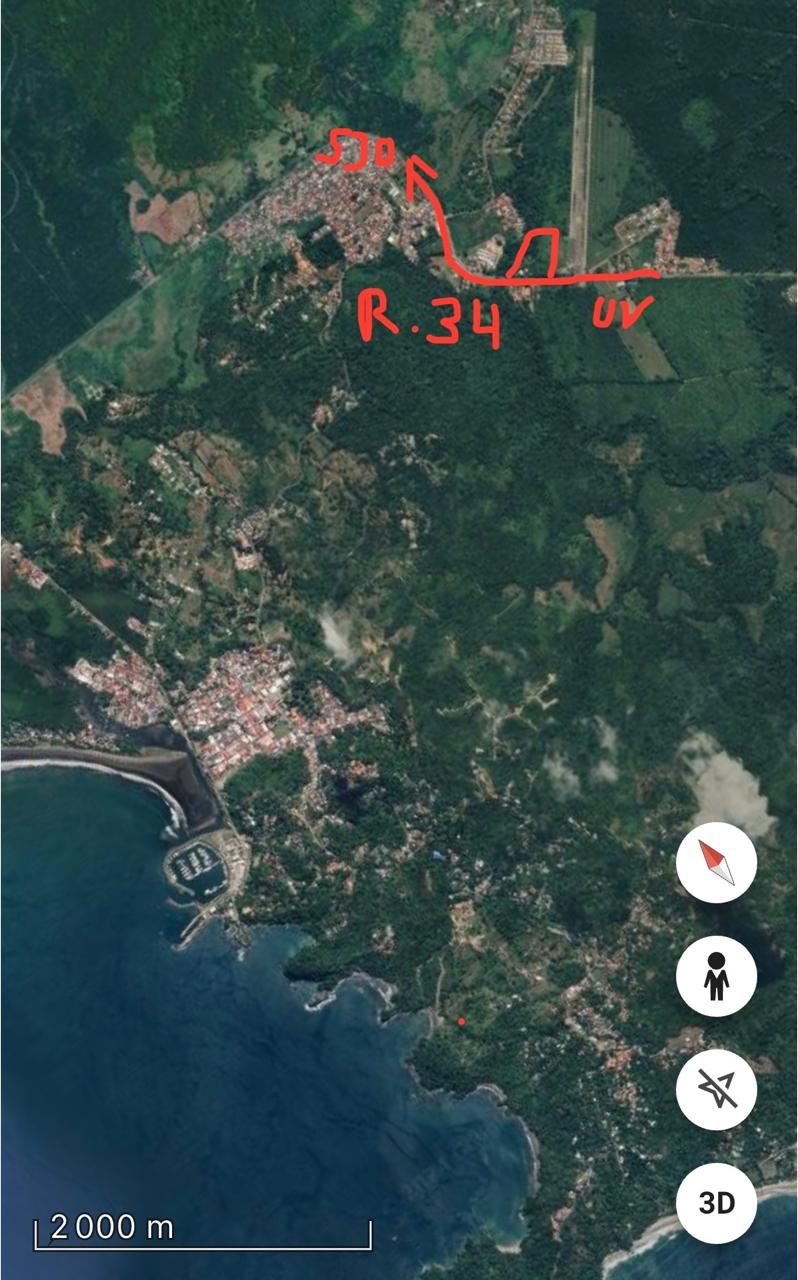
Task: Enable my location tracking
Action: coord(716,1089)
